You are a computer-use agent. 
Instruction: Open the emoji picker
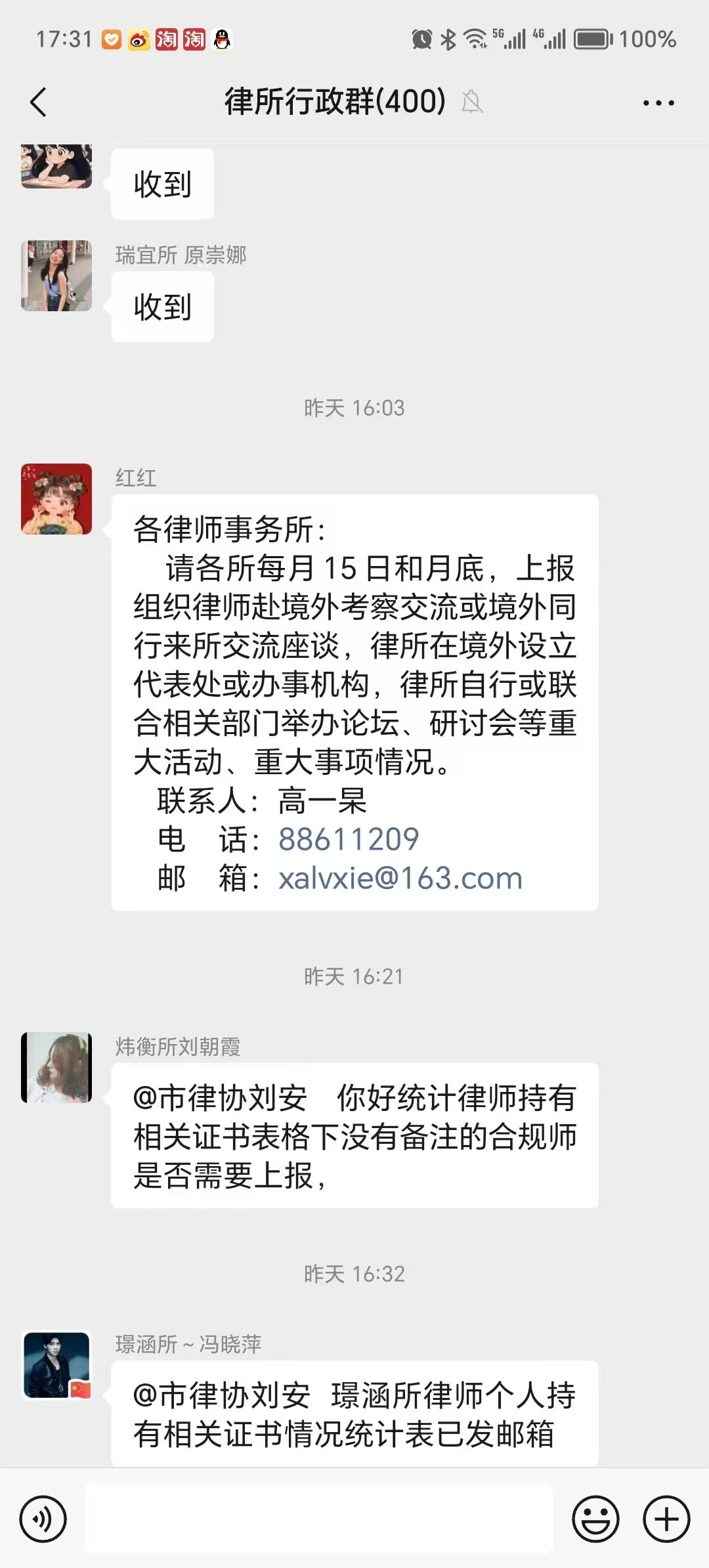pos(595,1519)
